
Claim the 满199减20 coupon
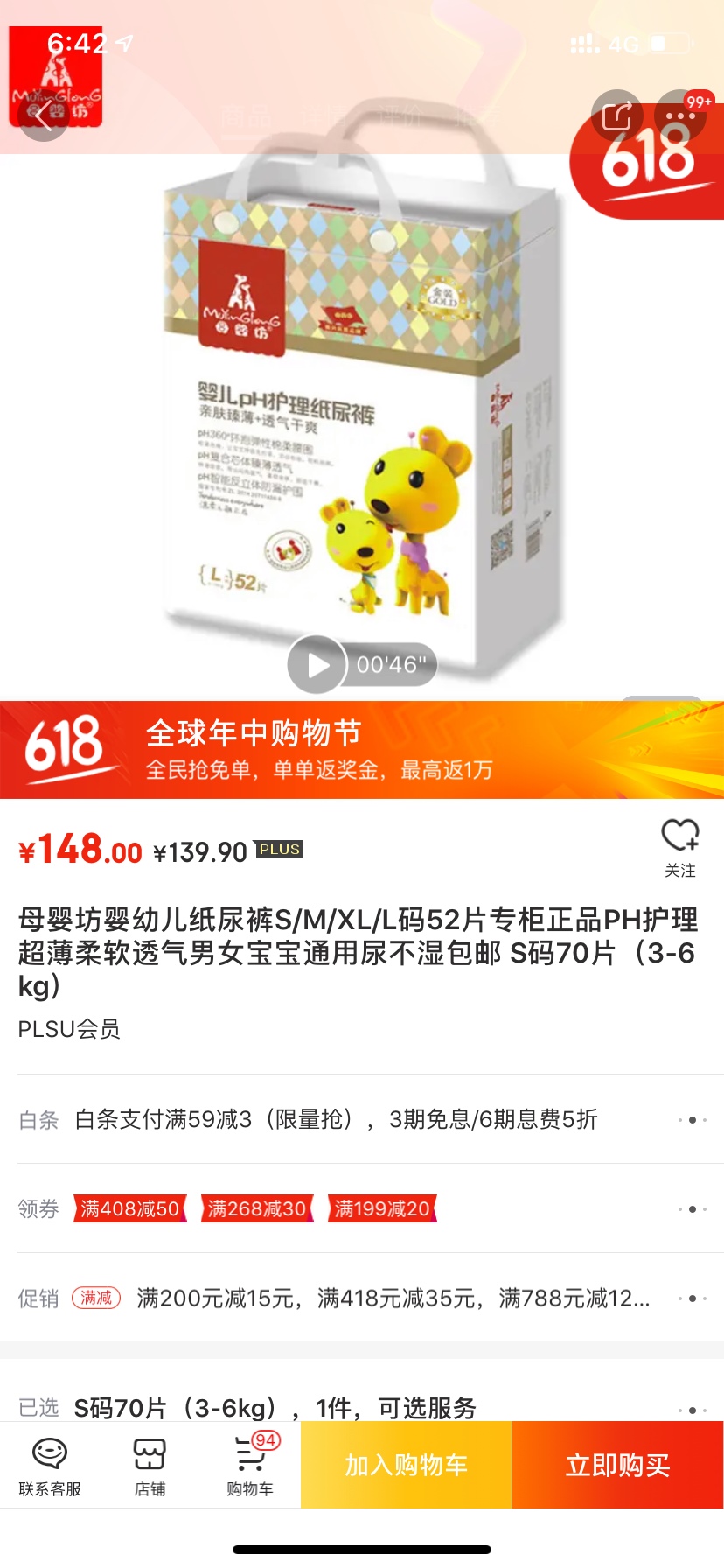(382, 1208)
